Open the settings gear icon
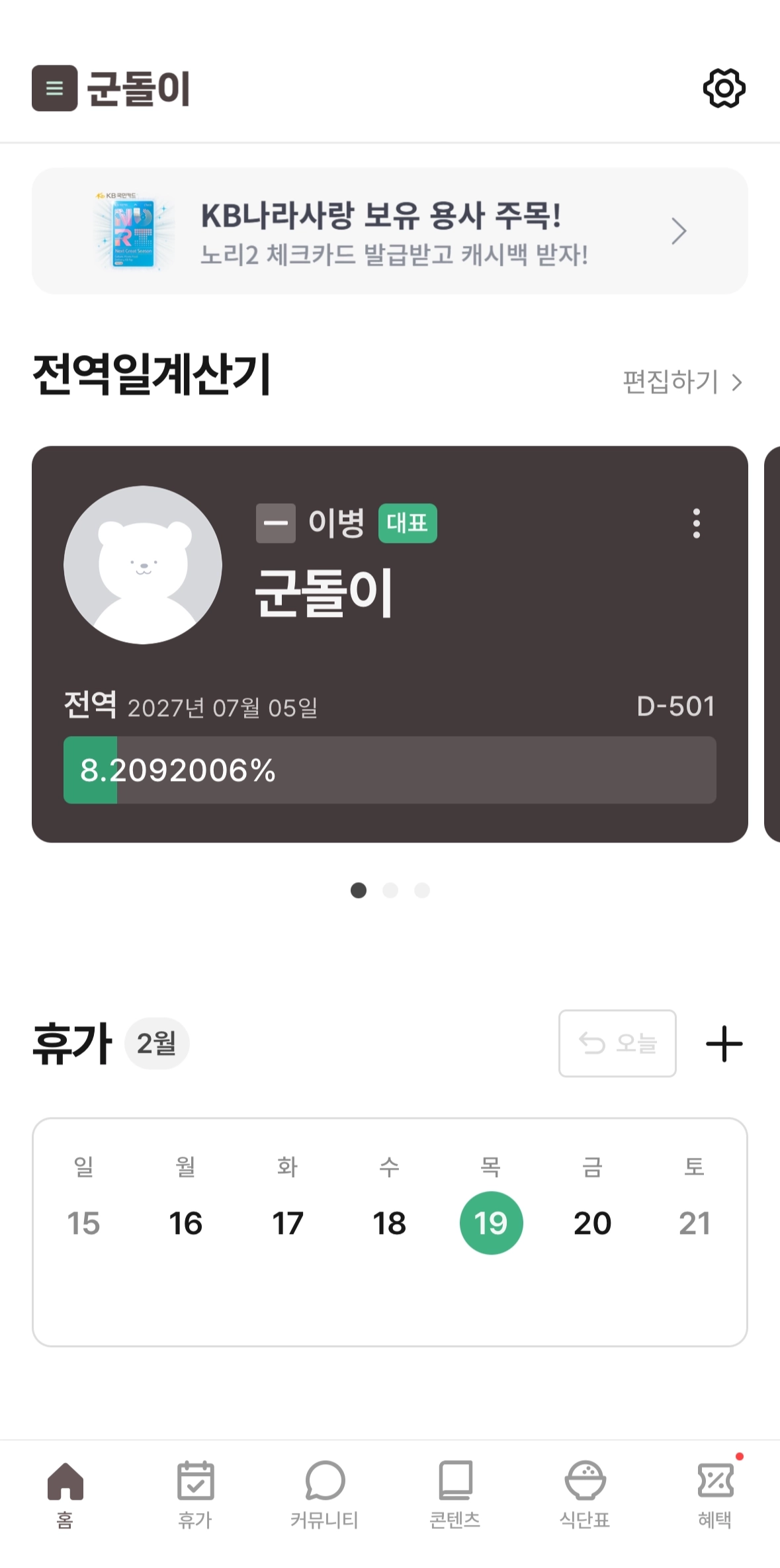The width and height of the screenshot is (780, 1568). coord(724,88)
